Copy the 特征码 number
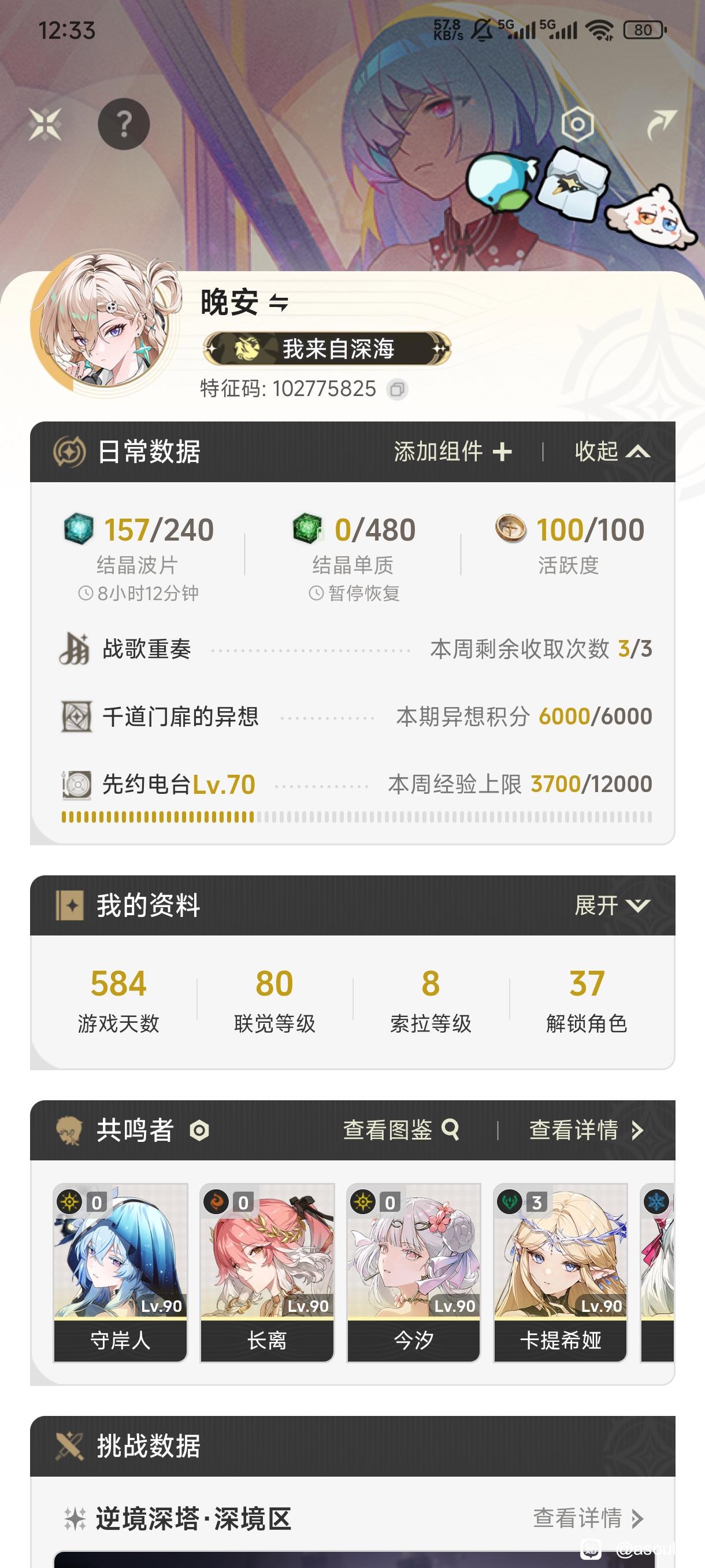This screenshot has width=705, height=1568. 397,389
